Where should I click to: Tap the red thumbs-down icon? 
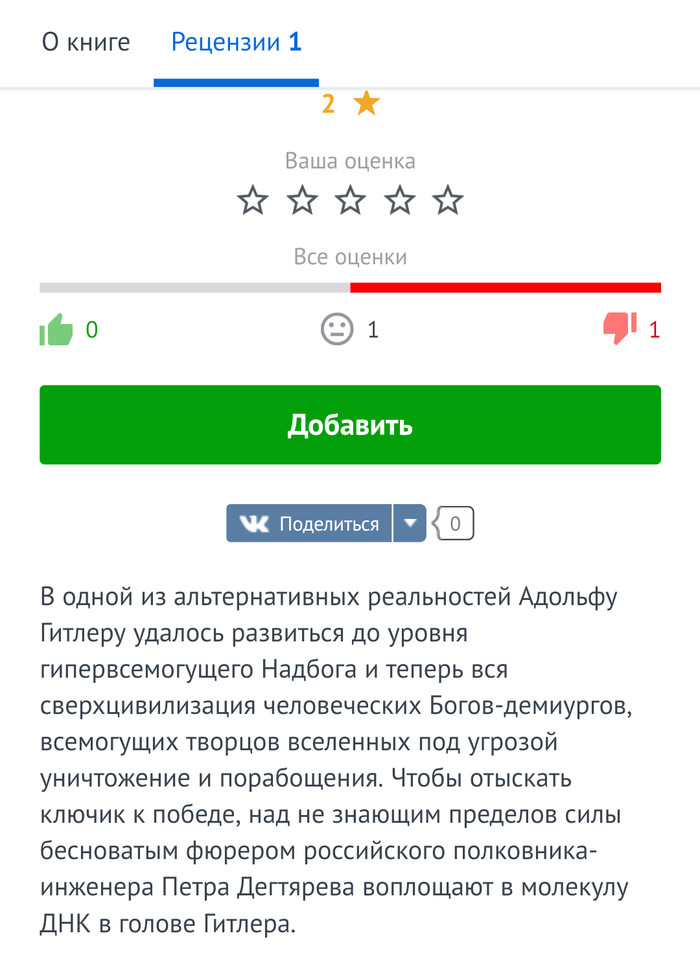point(620,328)
